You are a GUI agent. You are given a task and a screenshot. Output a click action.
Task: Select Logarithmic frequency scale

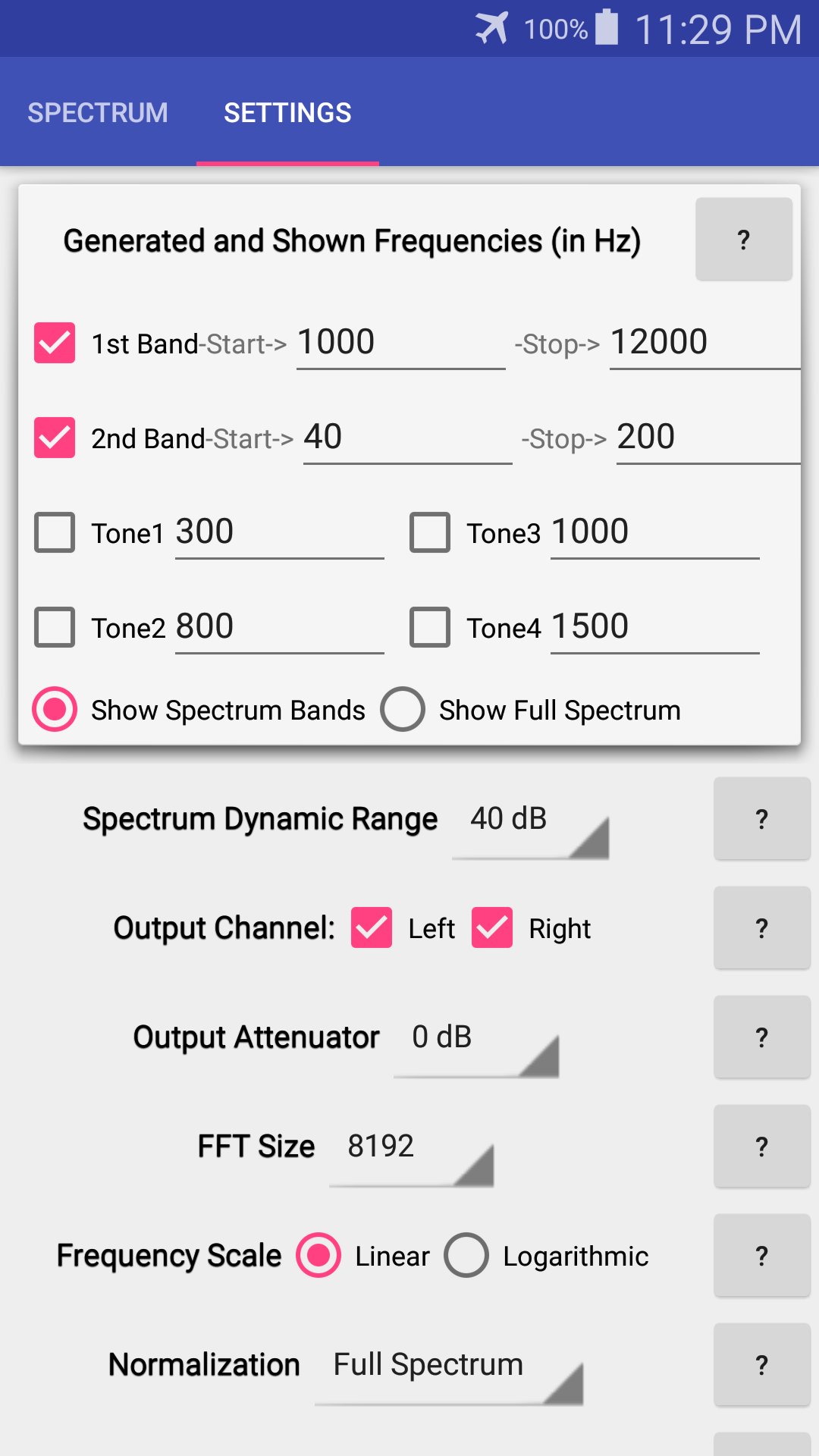pyautogui.click(x=466, y=1255)
